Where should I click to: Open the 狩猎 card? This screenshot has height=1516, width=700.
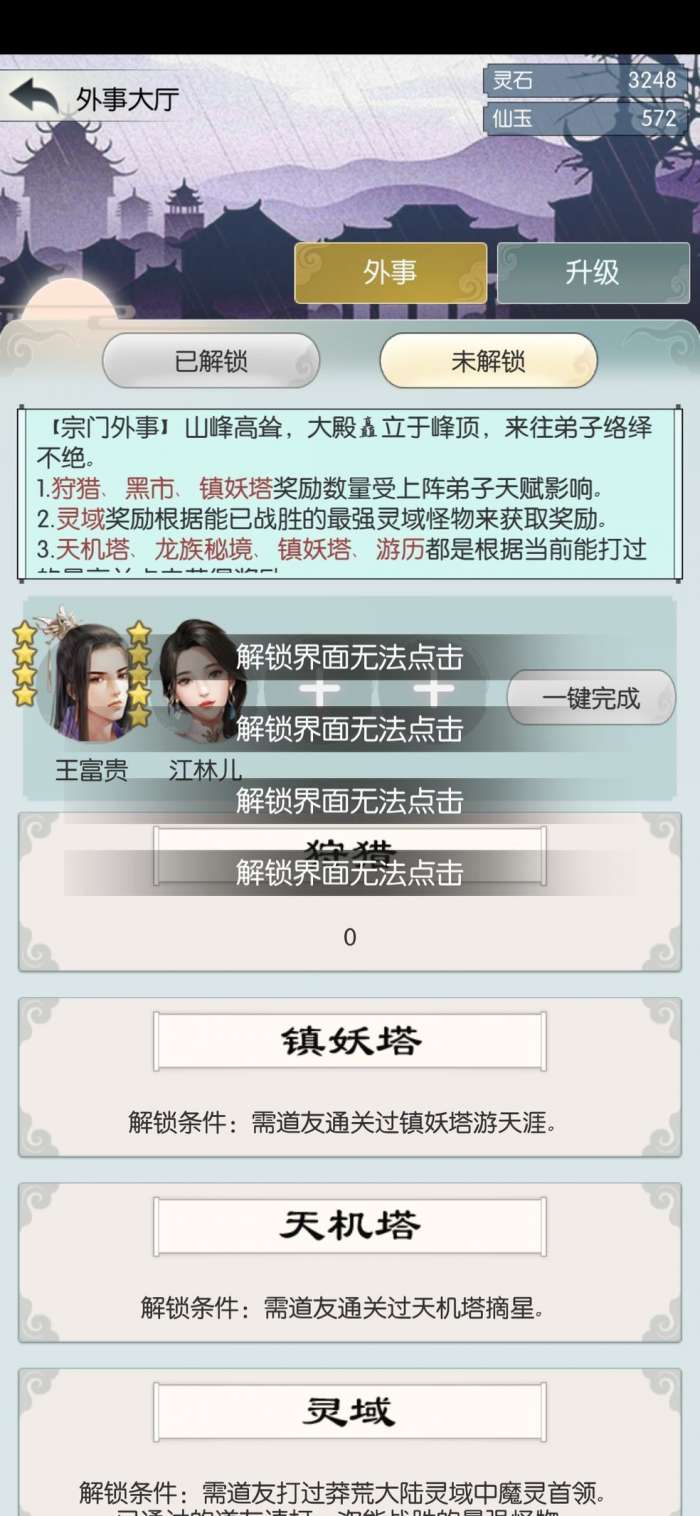pos(349,890)
